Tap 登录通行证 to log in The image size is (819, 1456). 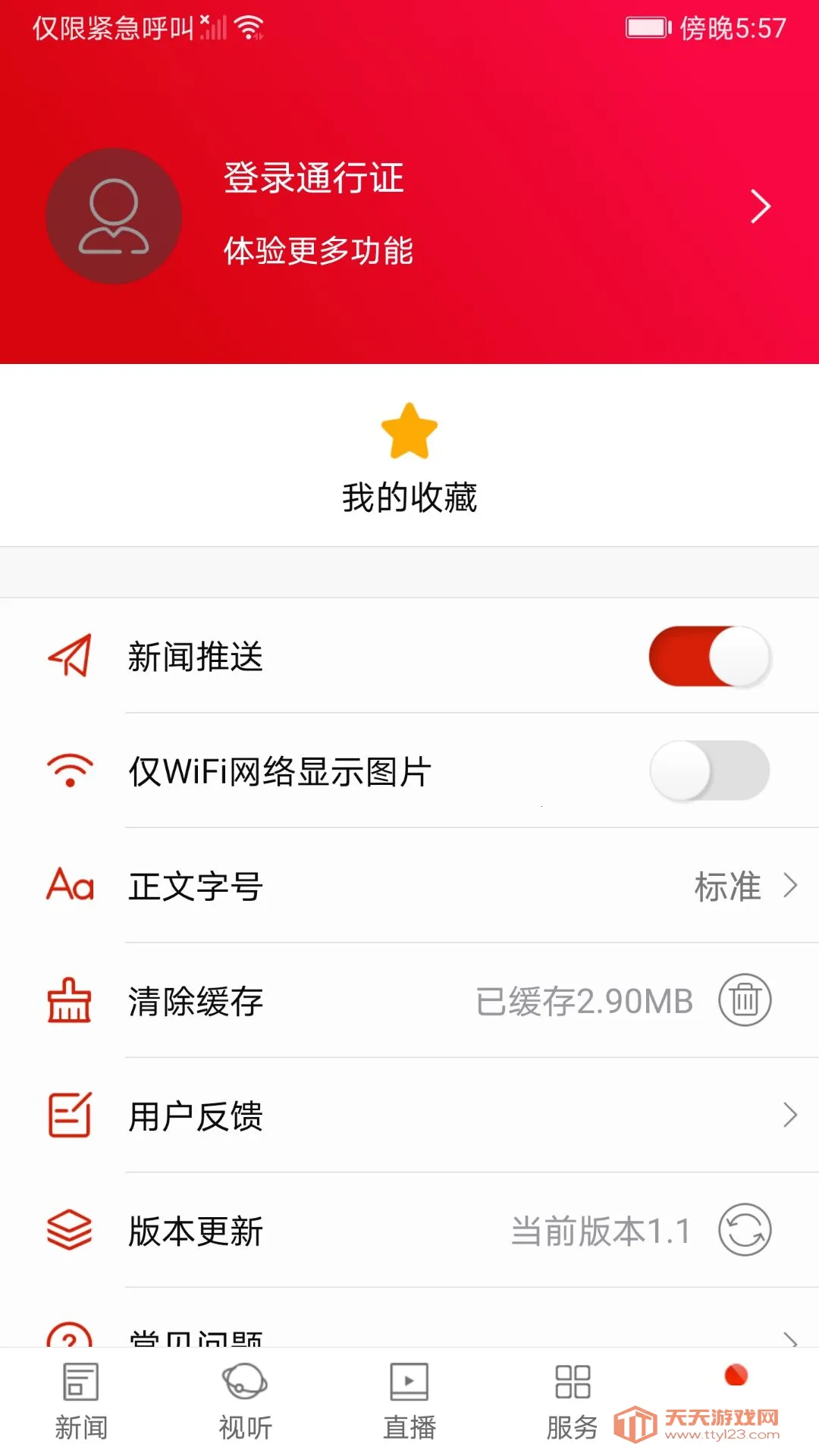[x=314, y=179]
